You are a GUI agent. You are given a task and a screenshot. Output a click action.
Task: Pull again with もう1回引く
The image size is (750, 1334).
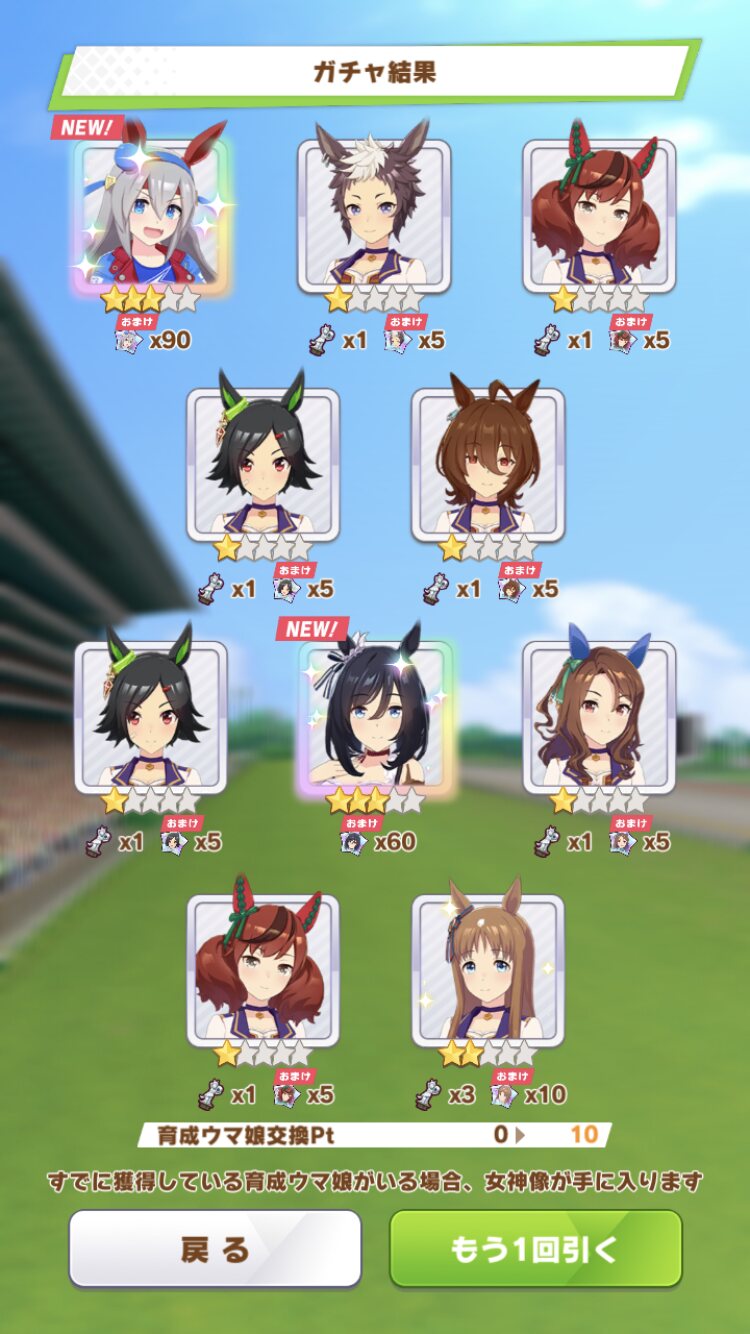535,1248
